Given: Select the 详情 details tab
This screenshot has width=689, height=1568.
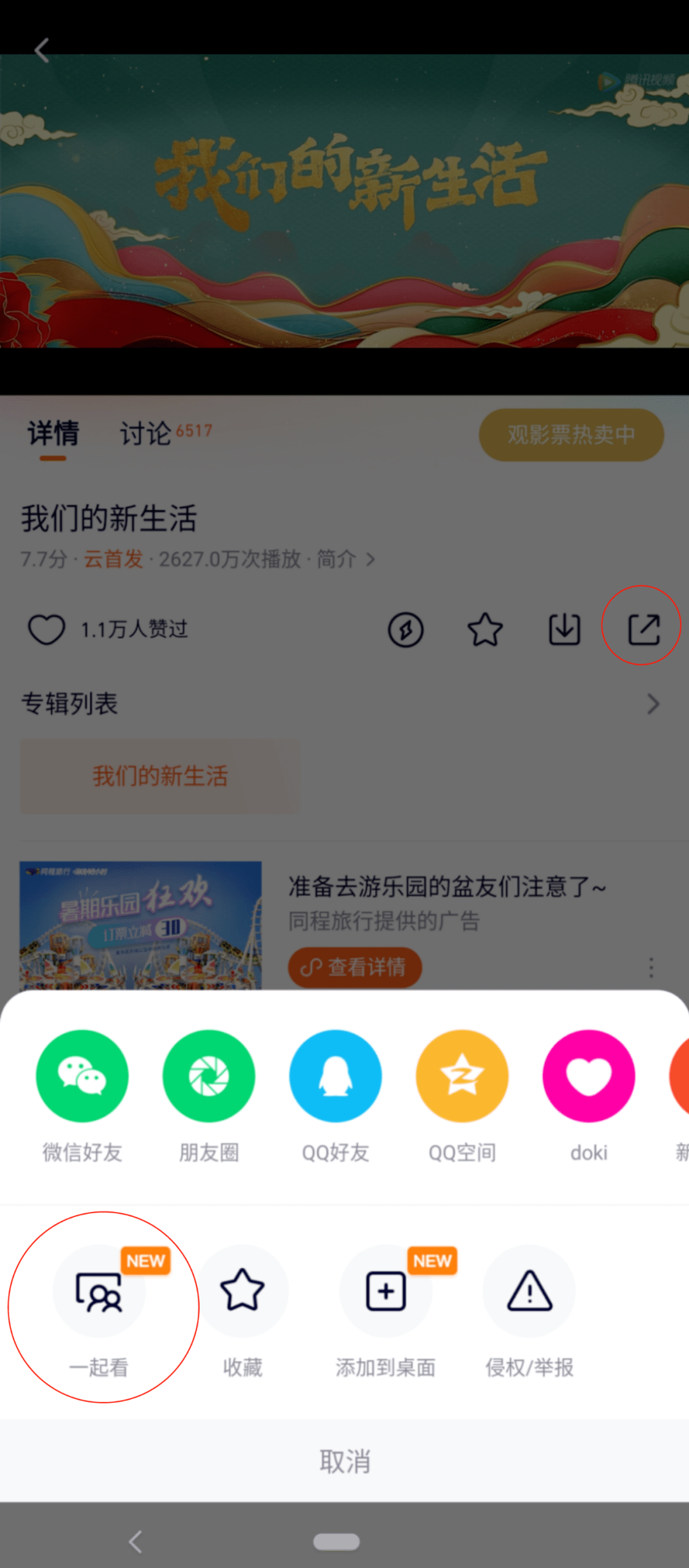Looking at the screenshot, I should pos(52,434).
